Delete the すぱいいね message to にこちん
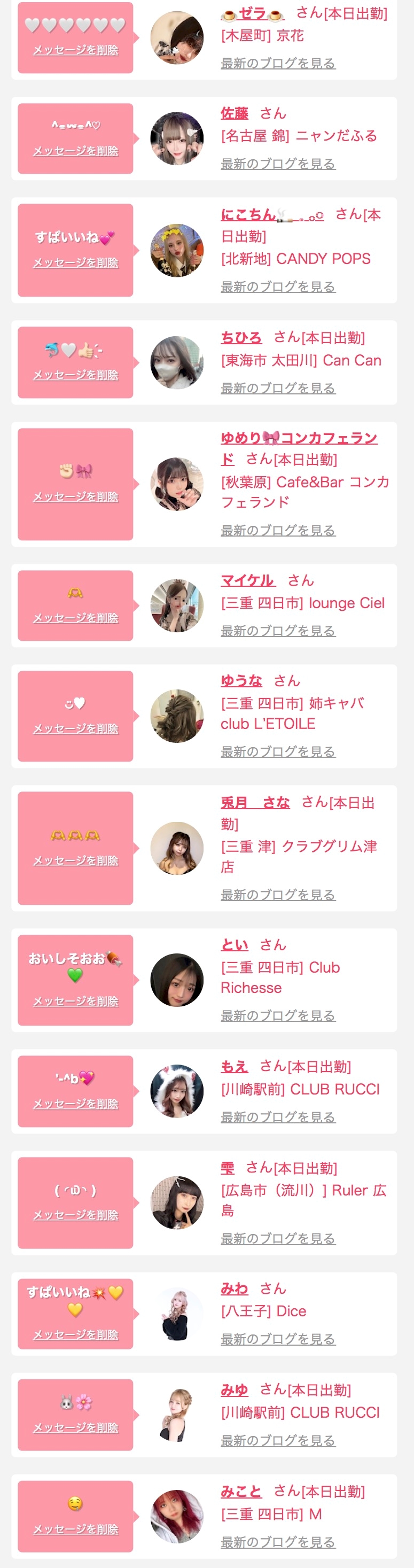Screen dimensions: 414x1568 [x=75, y=263]
